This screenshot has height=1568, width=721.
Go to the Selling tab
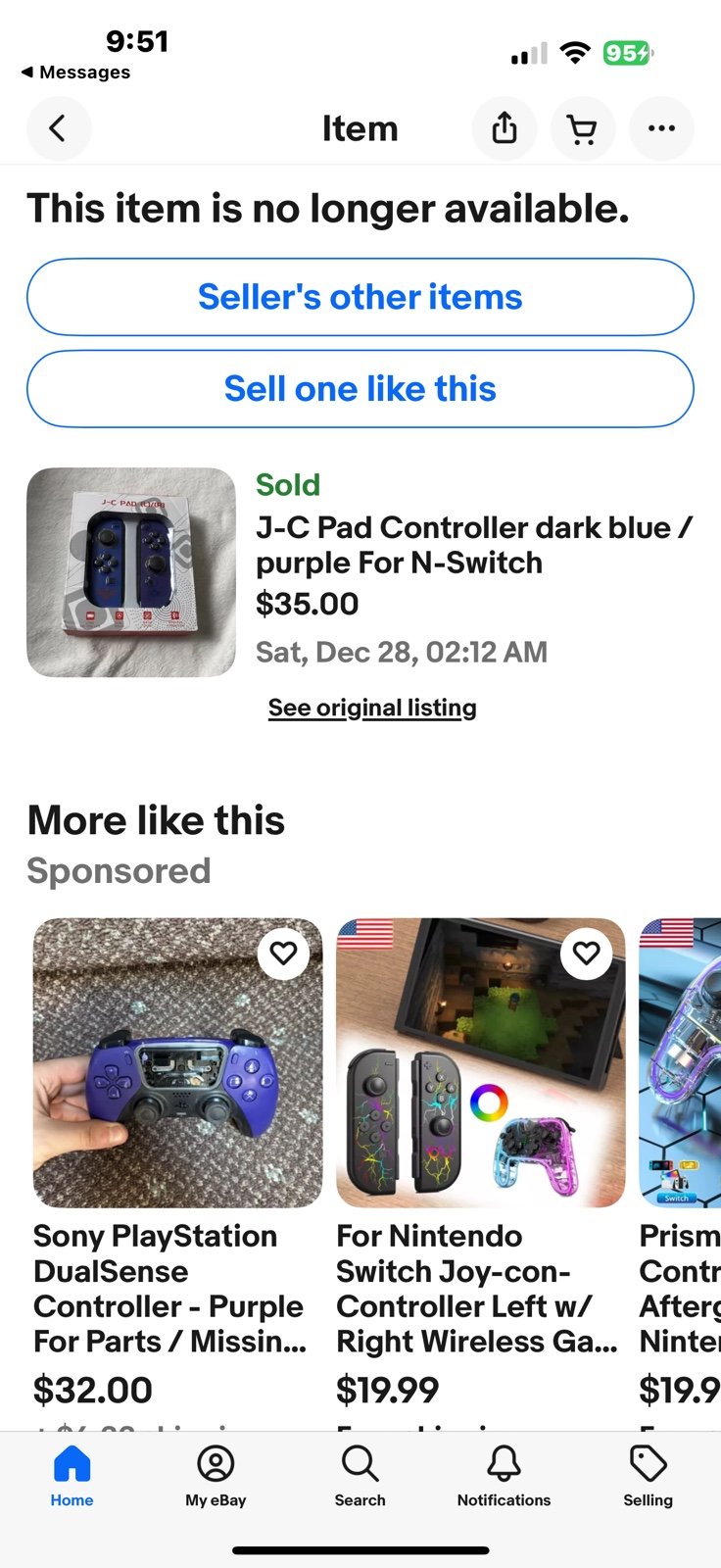point(648,1477)
